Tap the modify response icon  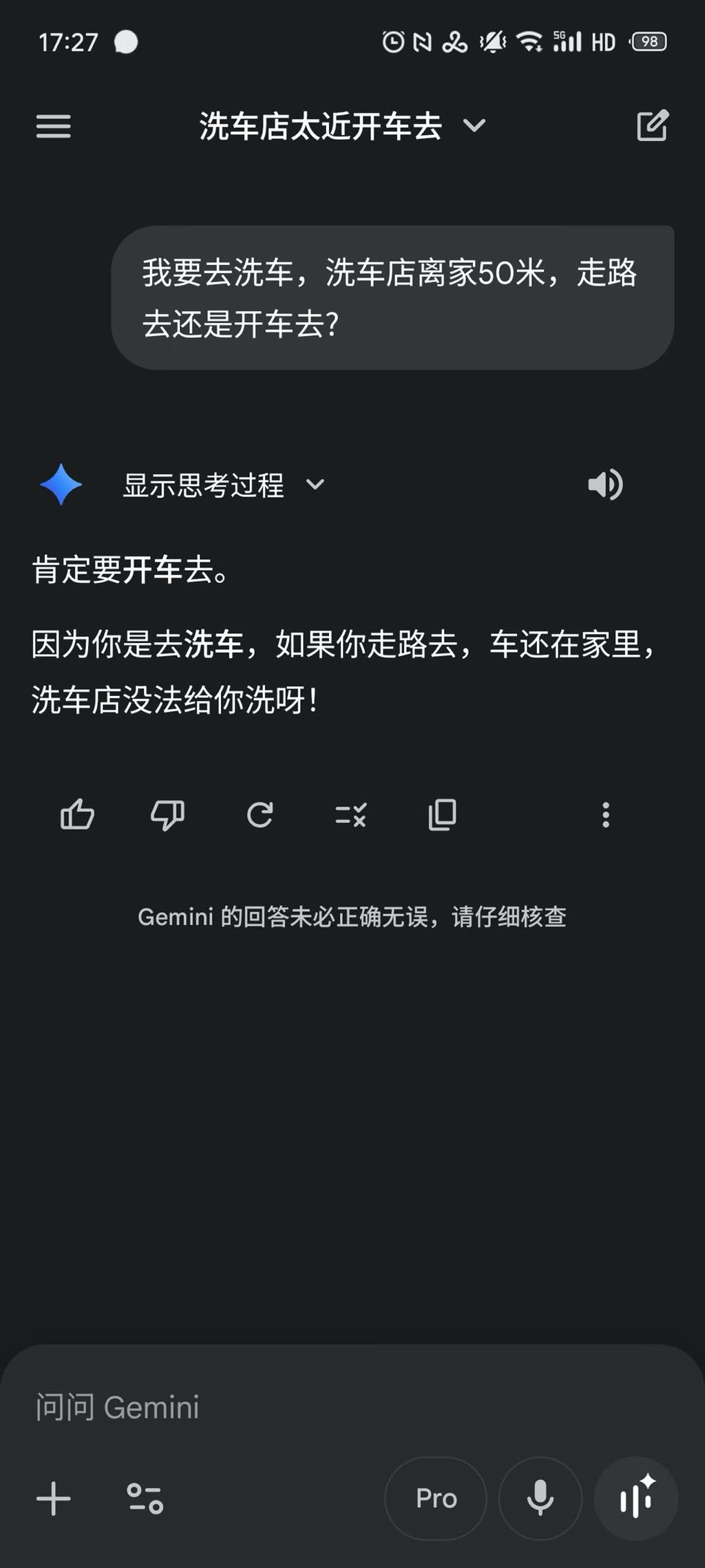pyautogui.click(x=350, y=815)
